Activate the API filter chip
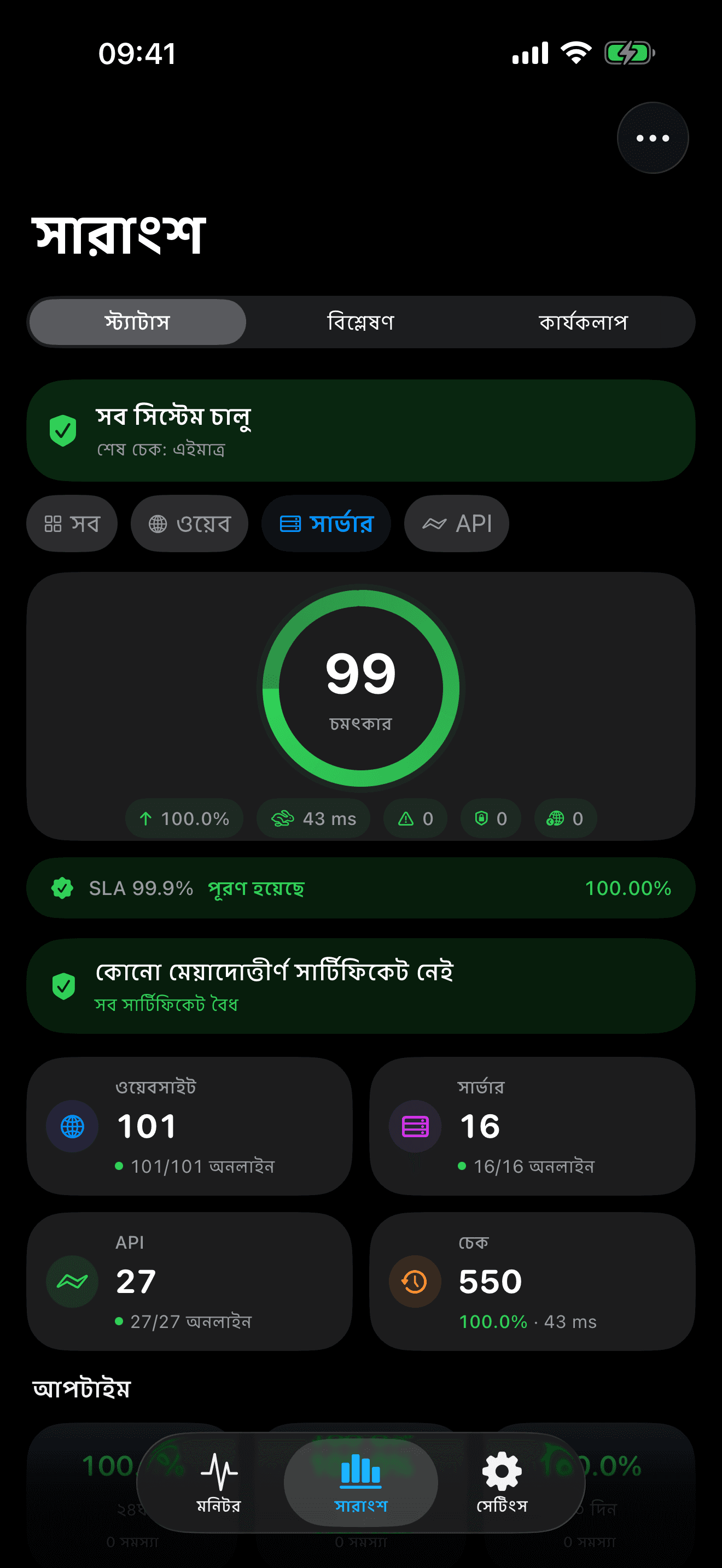The height and width of the screenshot is (1568, 722). (x=456, y=523)
